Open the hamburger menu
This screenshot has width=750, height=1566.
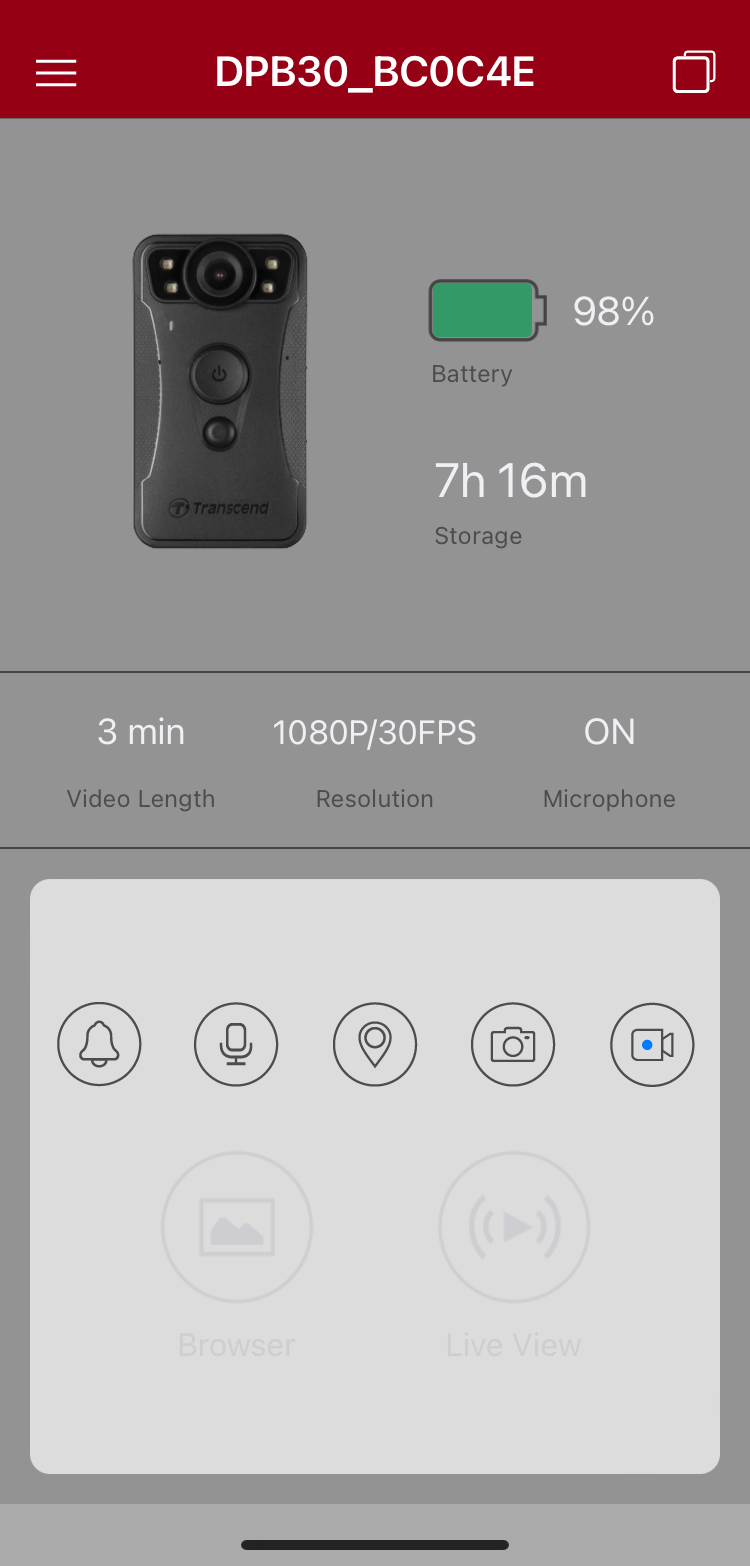(56, 73)
